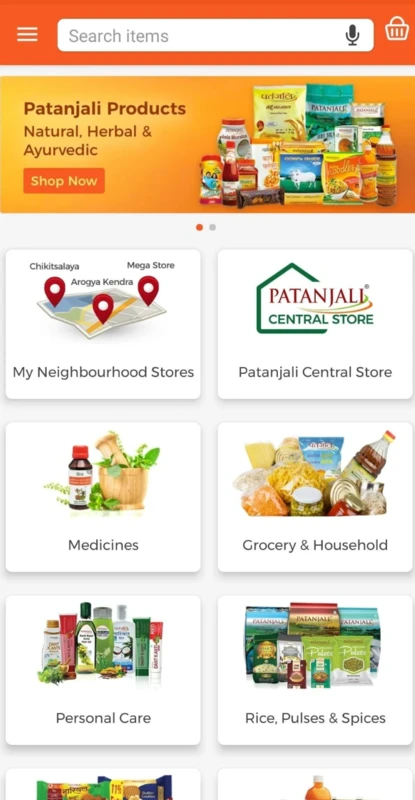Start voice search with the microphone

pos(352,35)
